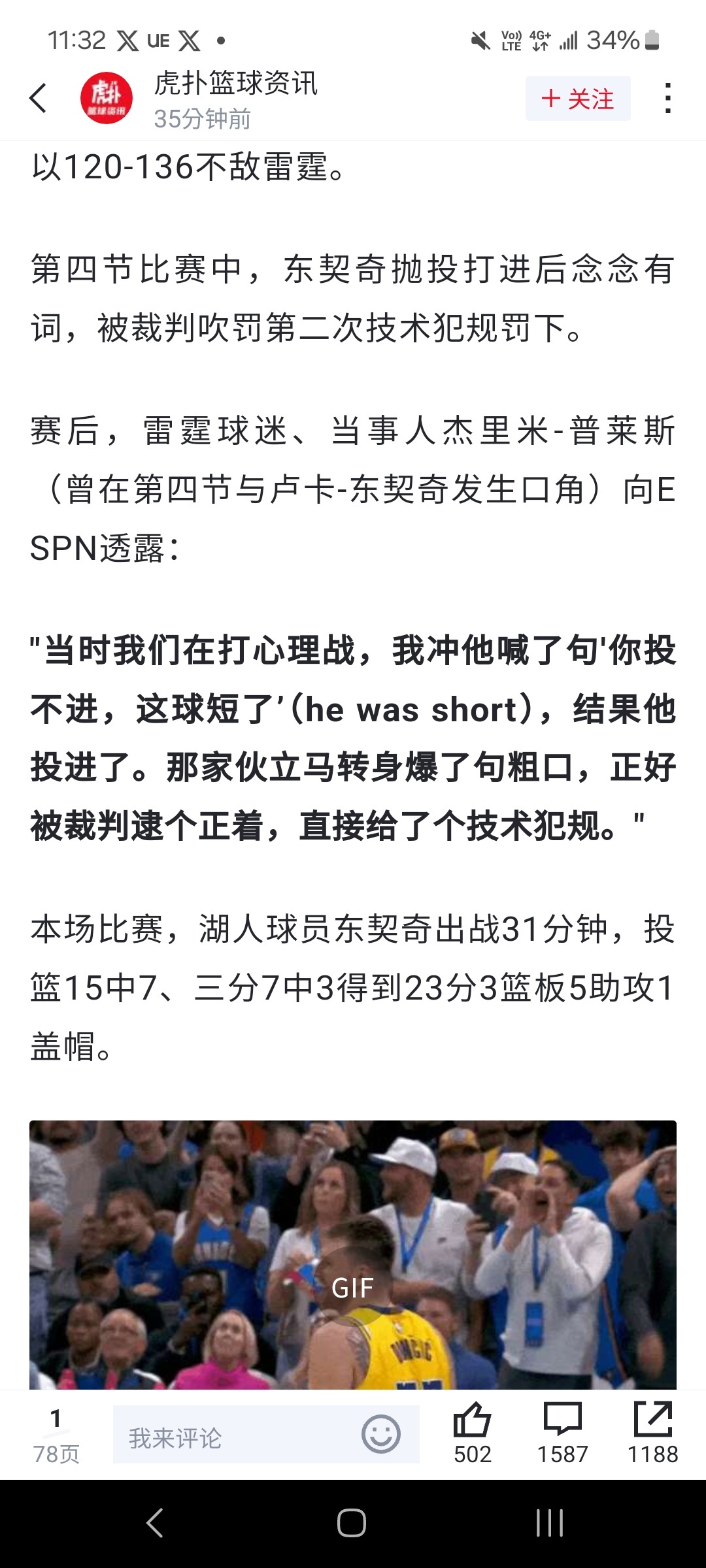Open 虎扑篮球资讯 profile avatar

click(106, 98)
